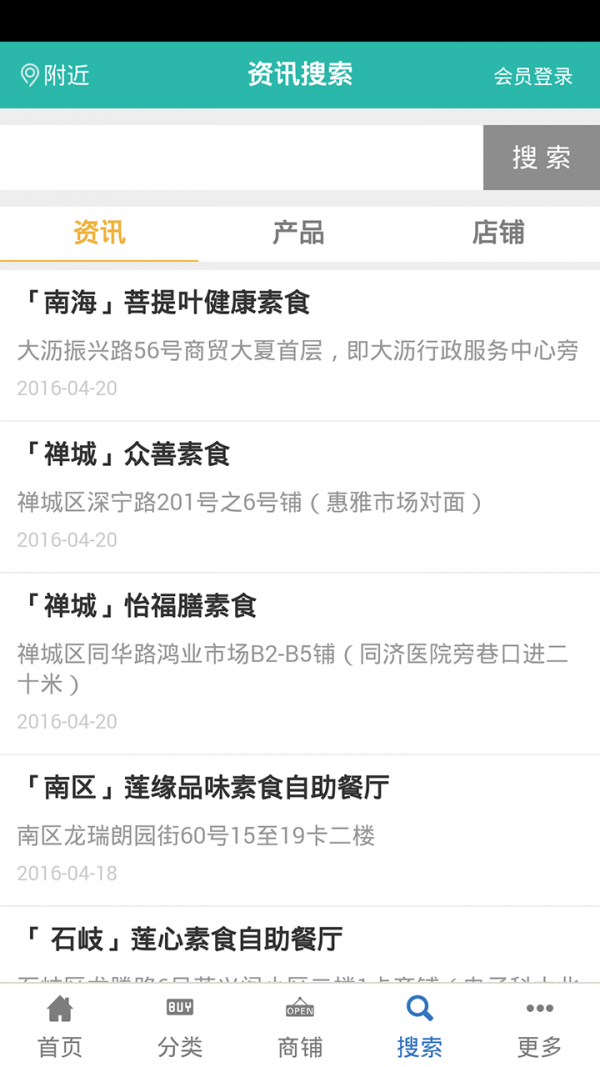Screen dimensions: 600x1067
Task: Select the 店铺 tab
Action: pos(498,233)
